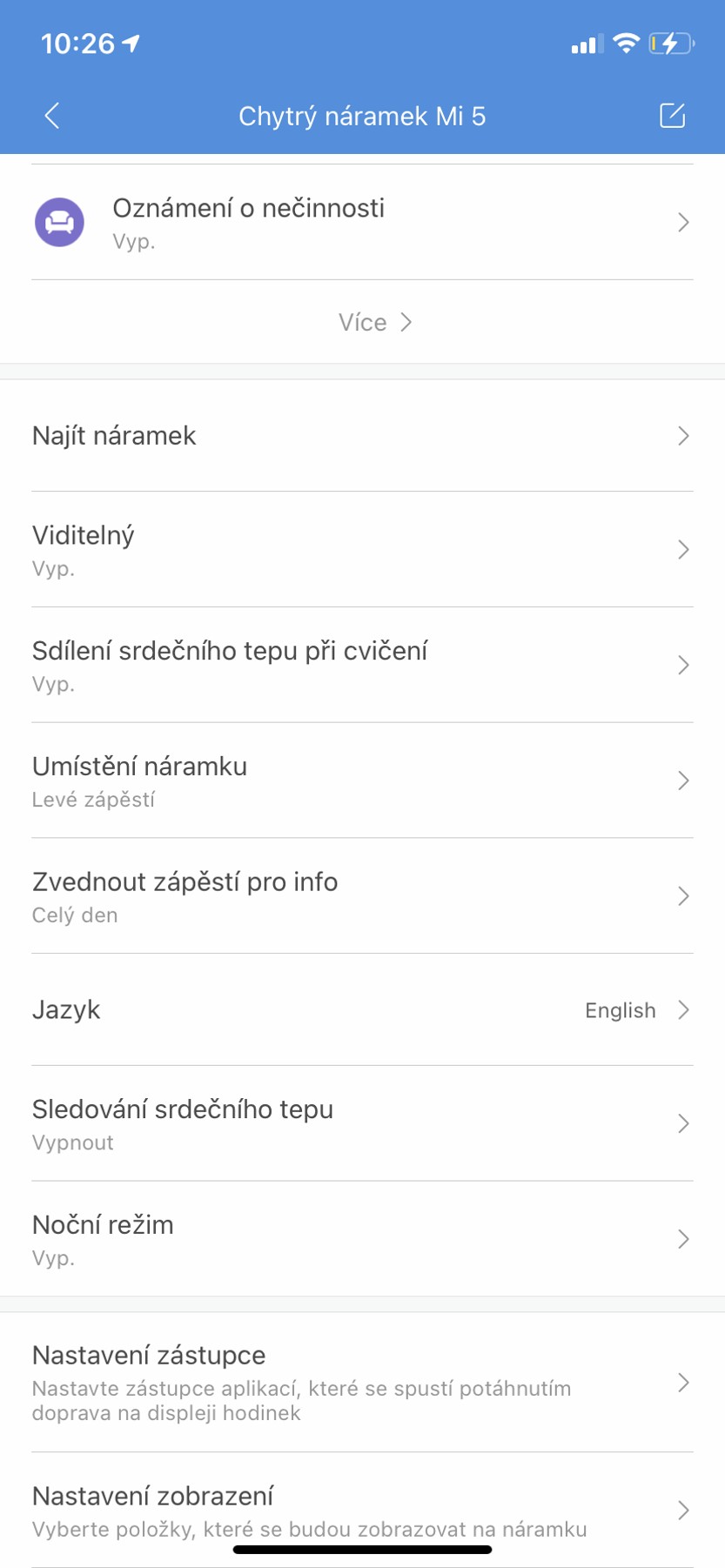Open Zvednout zápěstí pro info

click(362, 896)
